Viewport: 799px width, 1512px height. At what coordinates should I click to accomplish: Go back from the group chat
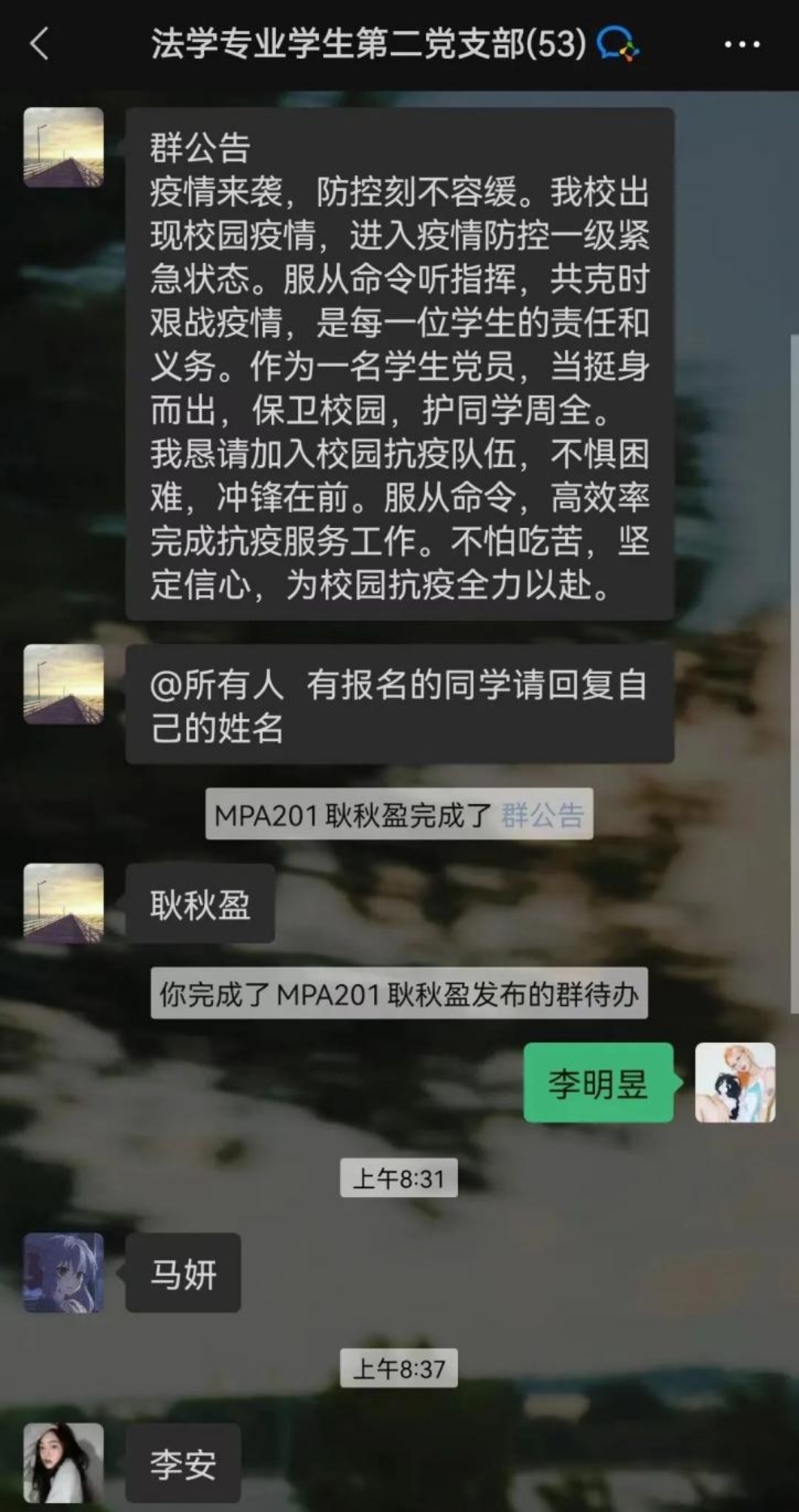coord(39,44)
